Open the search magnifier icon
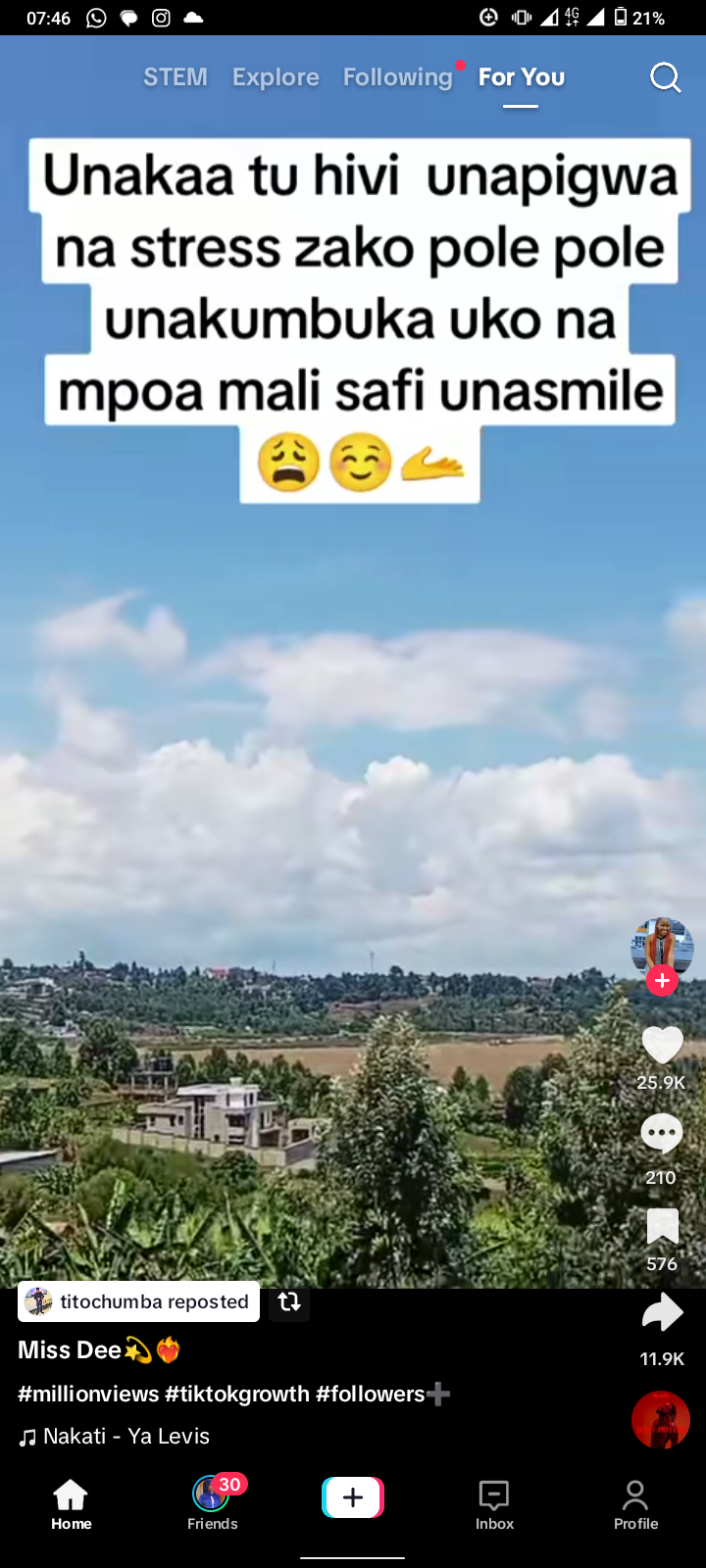Screen dimensions: 706x1568 coord(665,77)
